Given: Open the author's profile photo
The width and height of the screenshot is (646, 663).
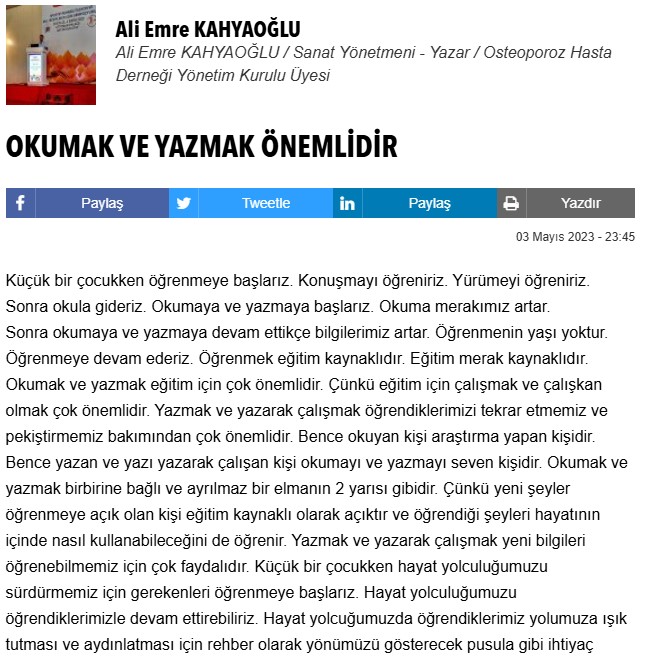Looking at the screenshot, I should coord(51,55).
